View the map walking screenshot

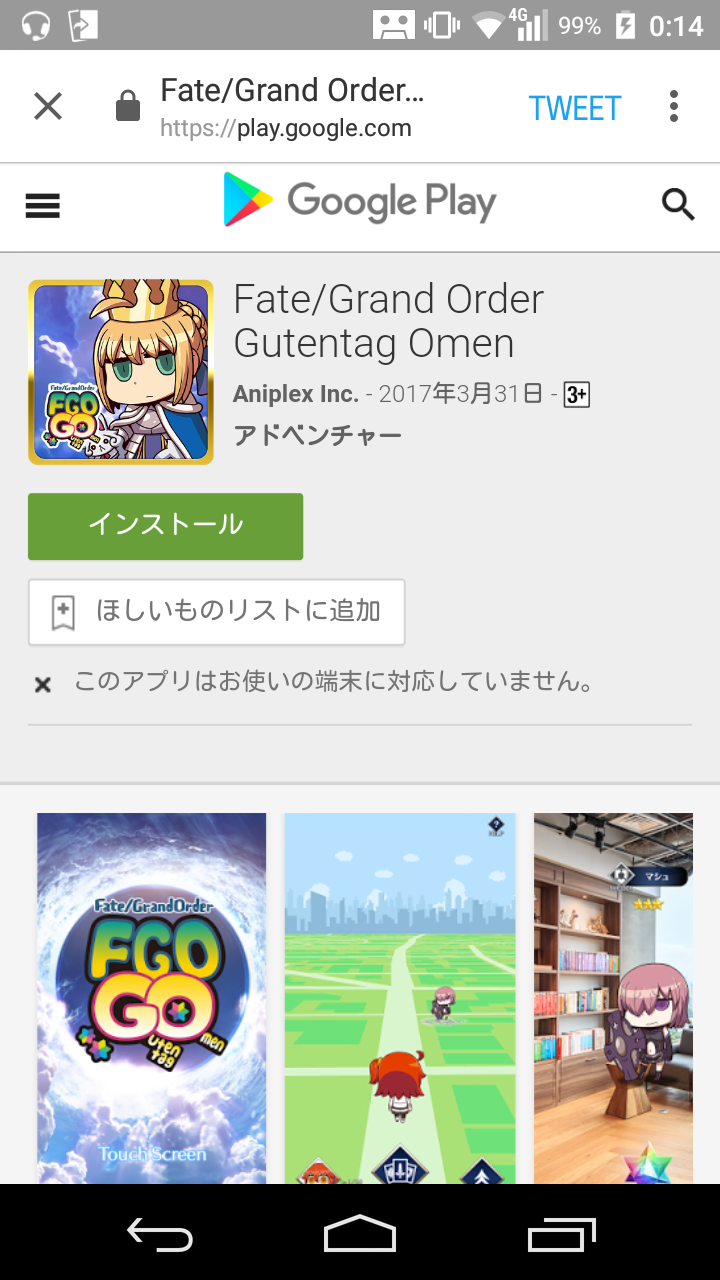[x=400, y=997]
